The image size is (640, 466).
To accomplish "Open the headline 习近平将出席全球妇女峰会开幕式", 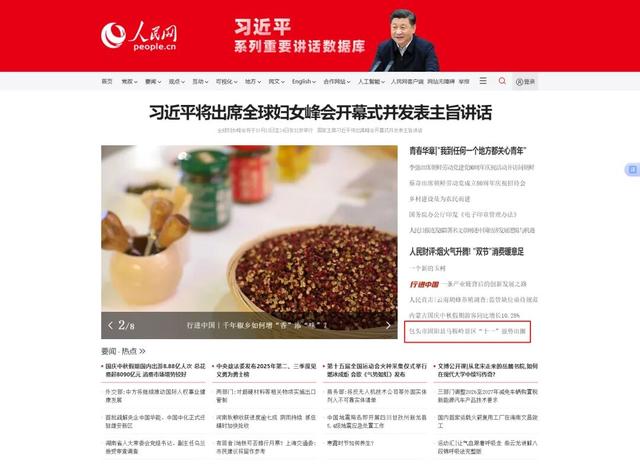I will pyautogui.click(x=320, y=113).
